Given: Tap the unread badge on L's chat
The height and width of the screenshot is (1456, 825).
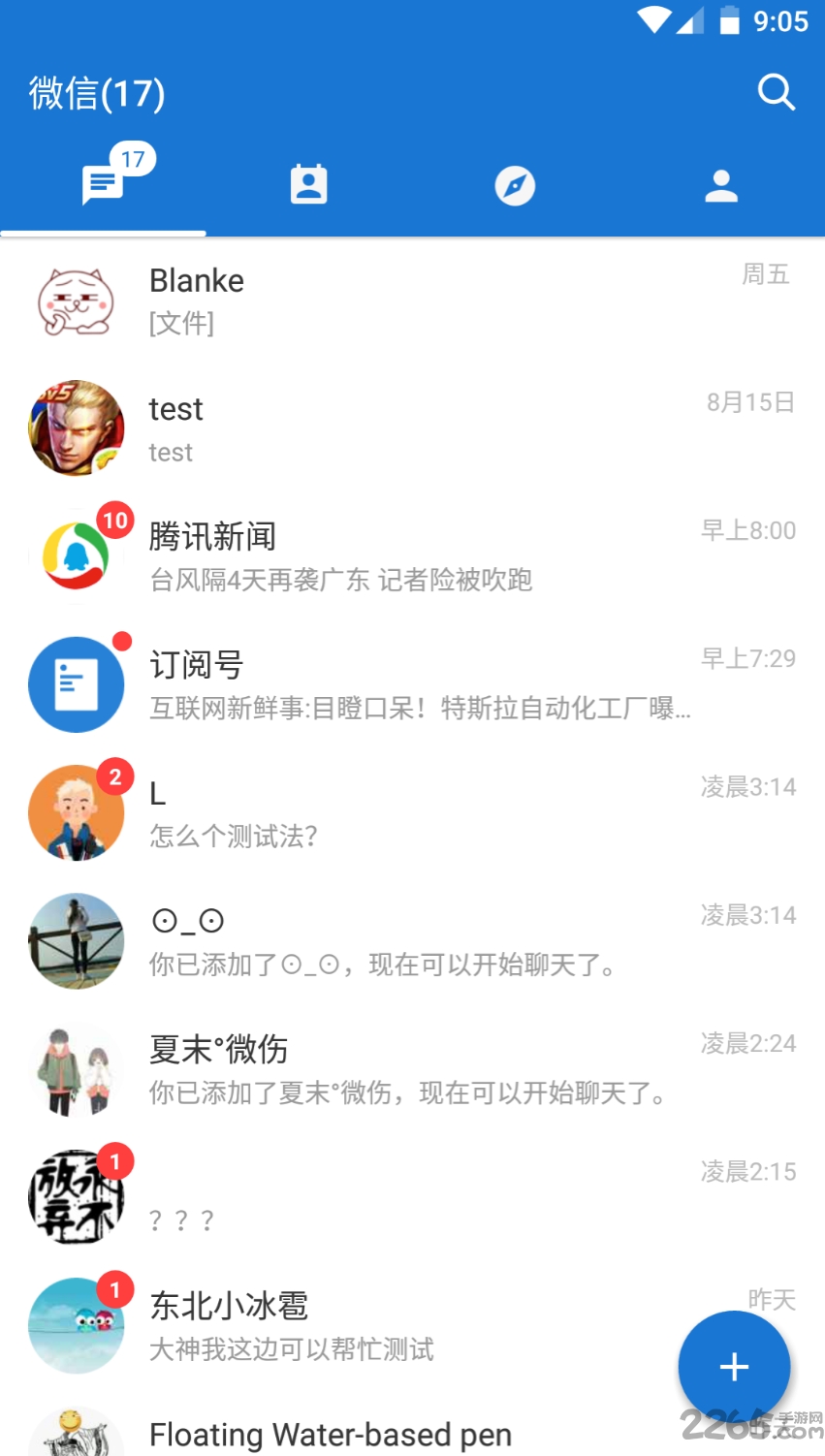Looking at the screenshot, I should (x=116, y=776).
